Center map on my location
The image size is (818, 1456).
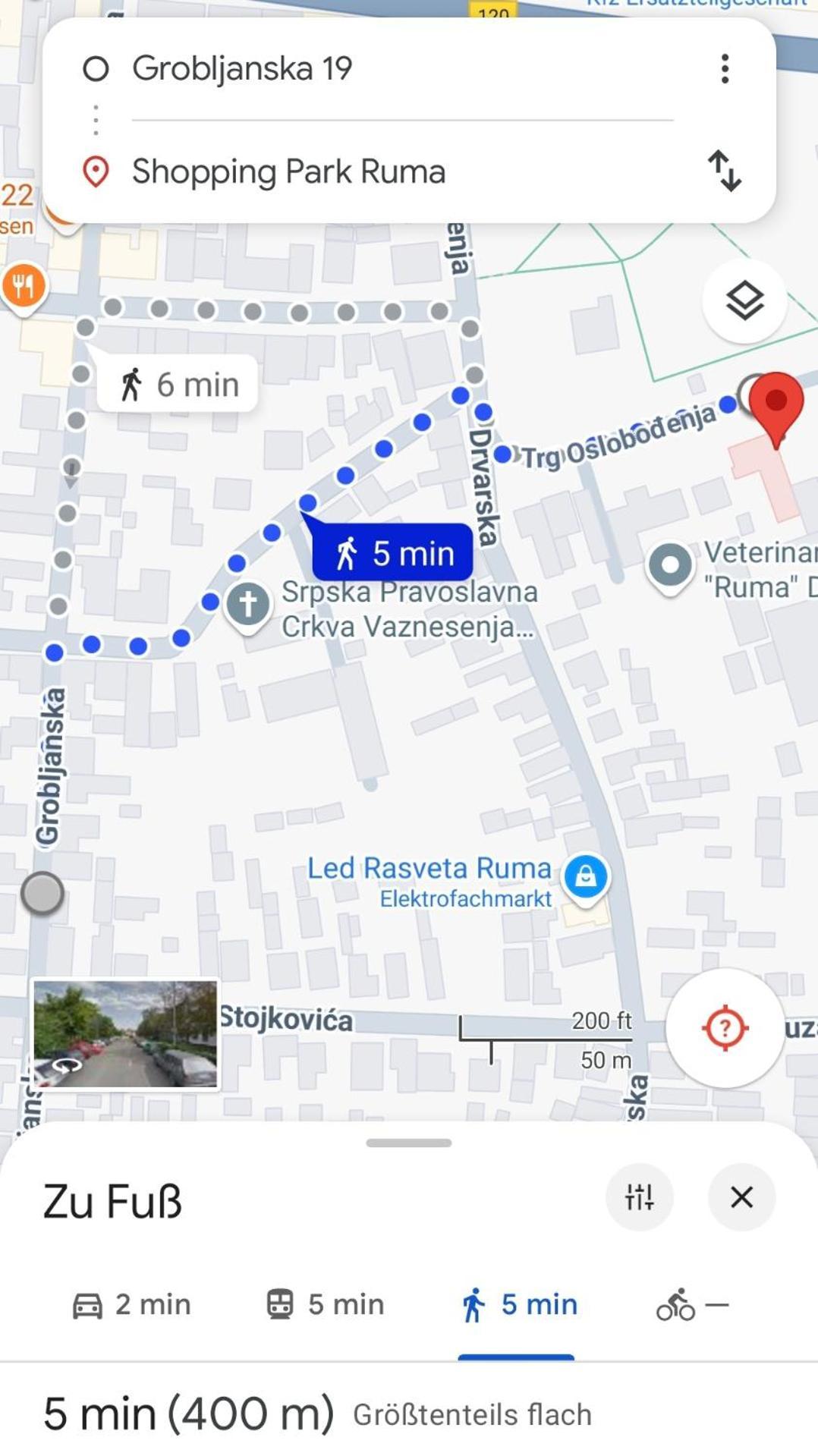click(725, 1028)
